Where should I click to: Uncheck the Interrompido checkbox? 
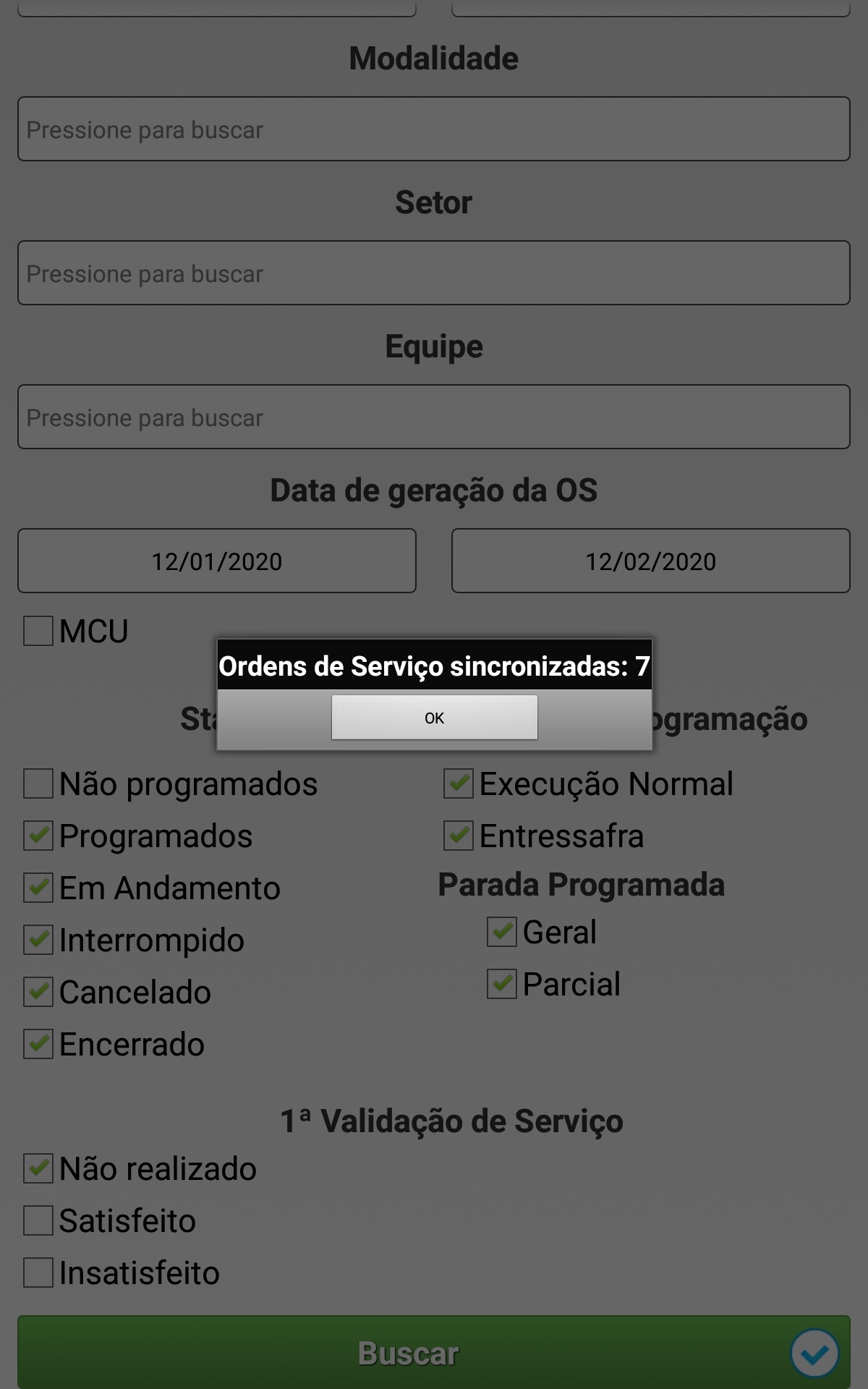point(38,940)
